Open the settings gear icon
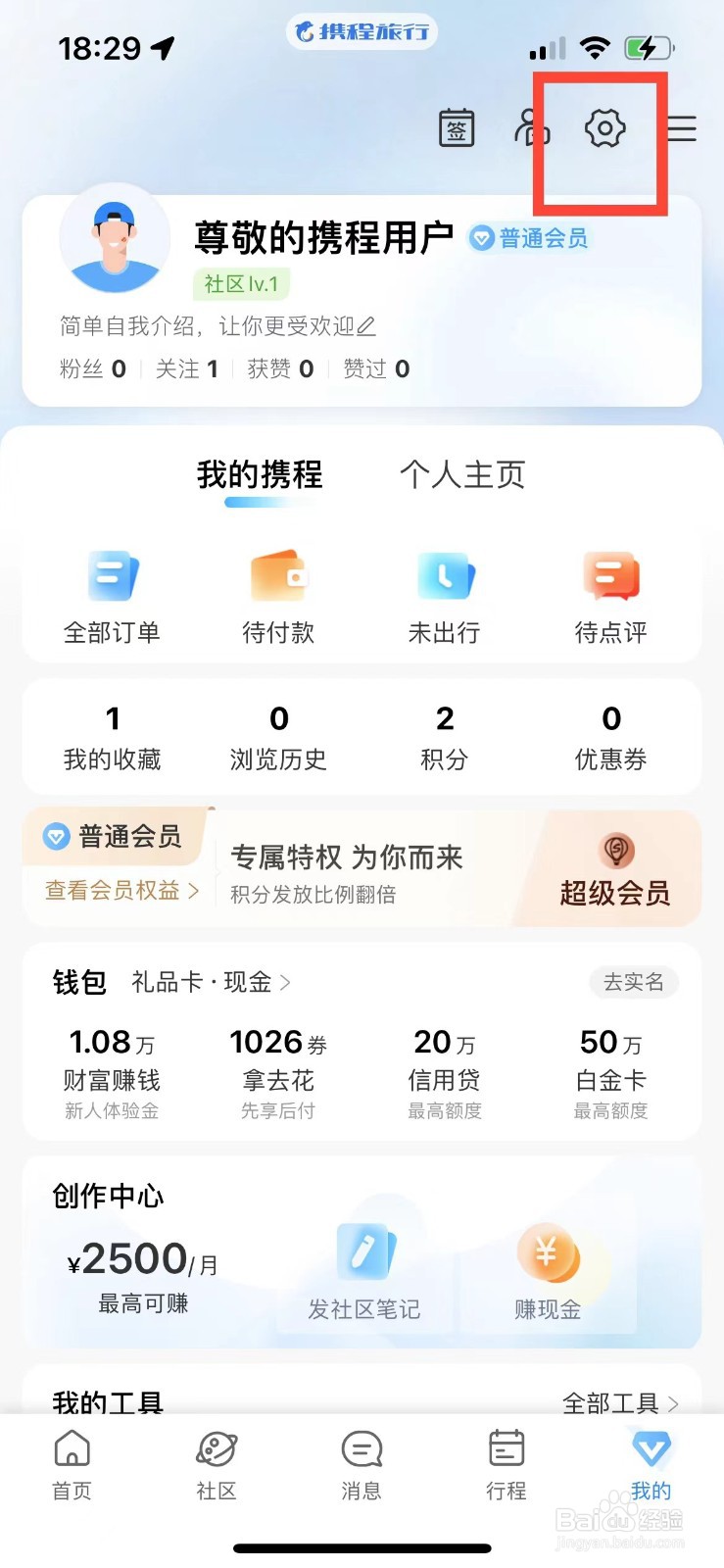Image resolution: width=724 pixels, height=1568 pixels. (604, 128)
